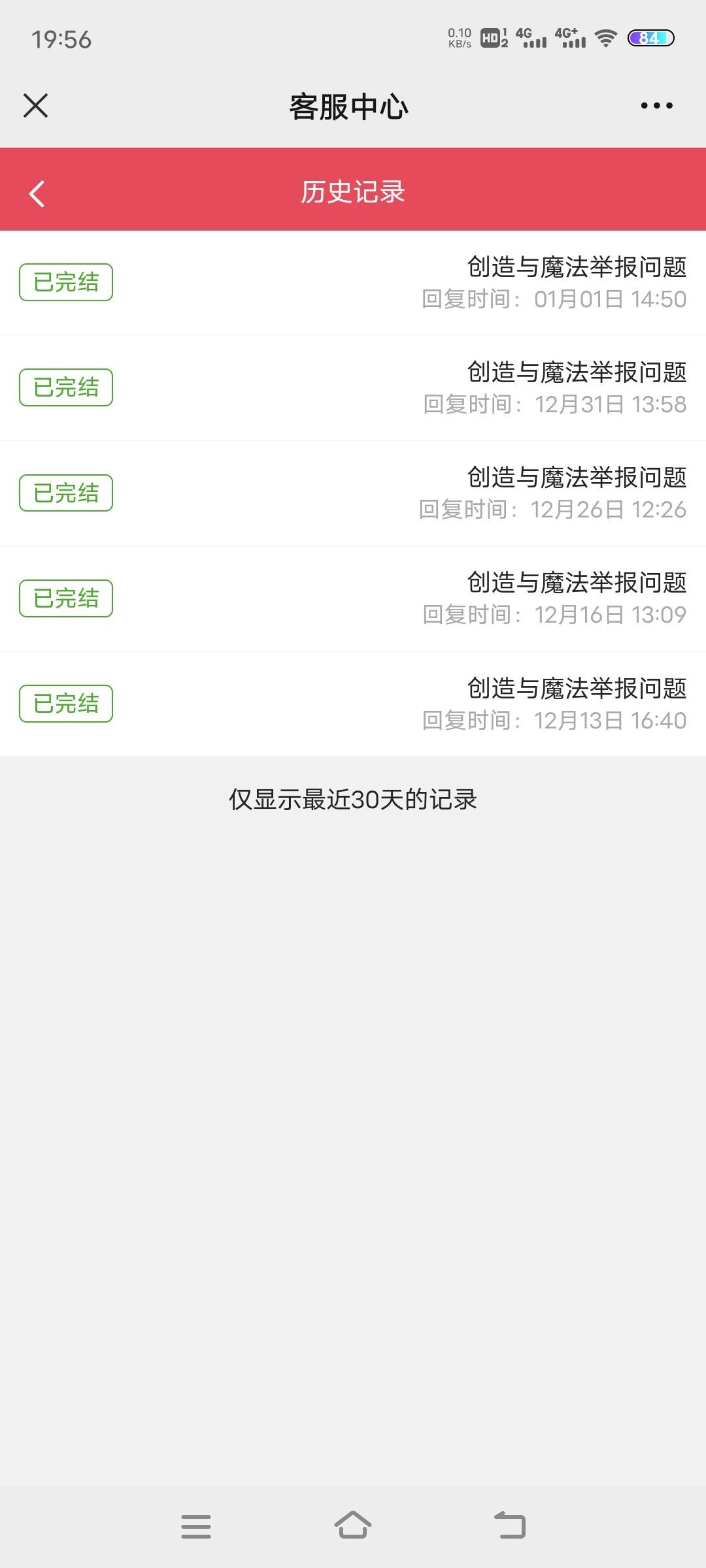Tap the system back button
706x1568 pixels.
point(510,1526)
